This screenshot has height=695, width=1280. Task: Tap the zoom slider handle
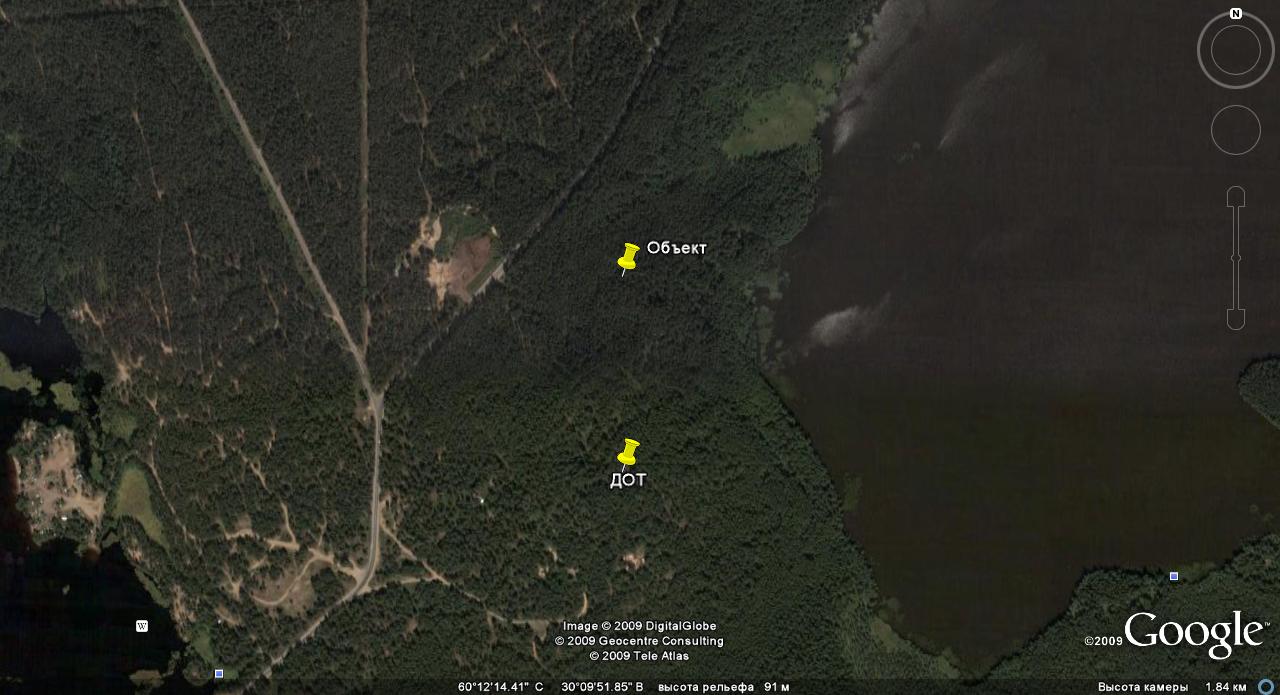(1236, 258)
